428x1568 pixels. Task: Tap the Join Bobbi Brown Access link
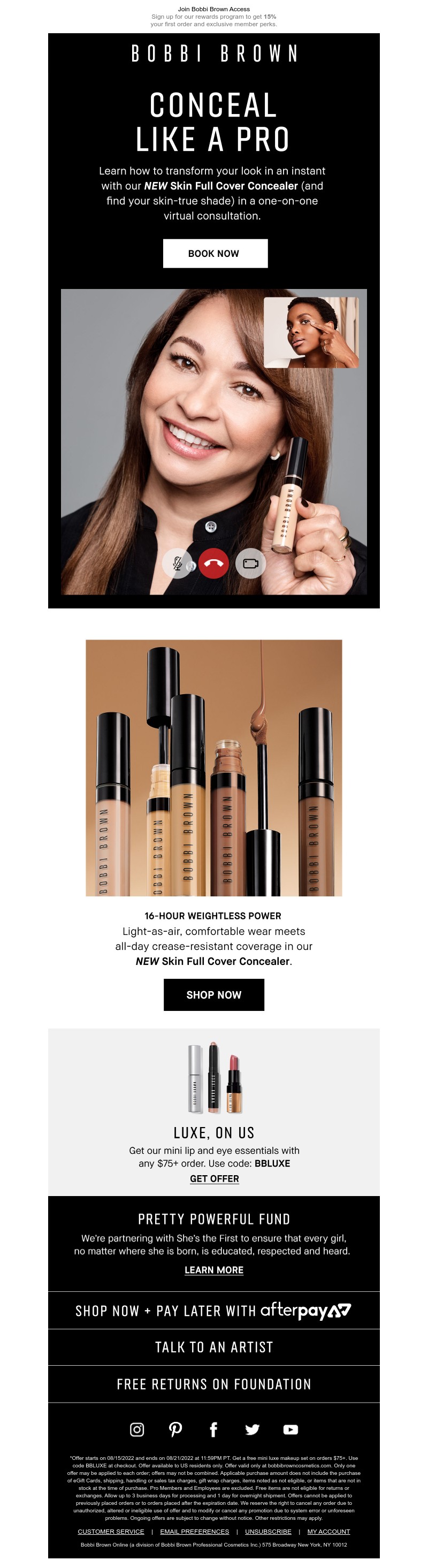(x=213, y=9)
